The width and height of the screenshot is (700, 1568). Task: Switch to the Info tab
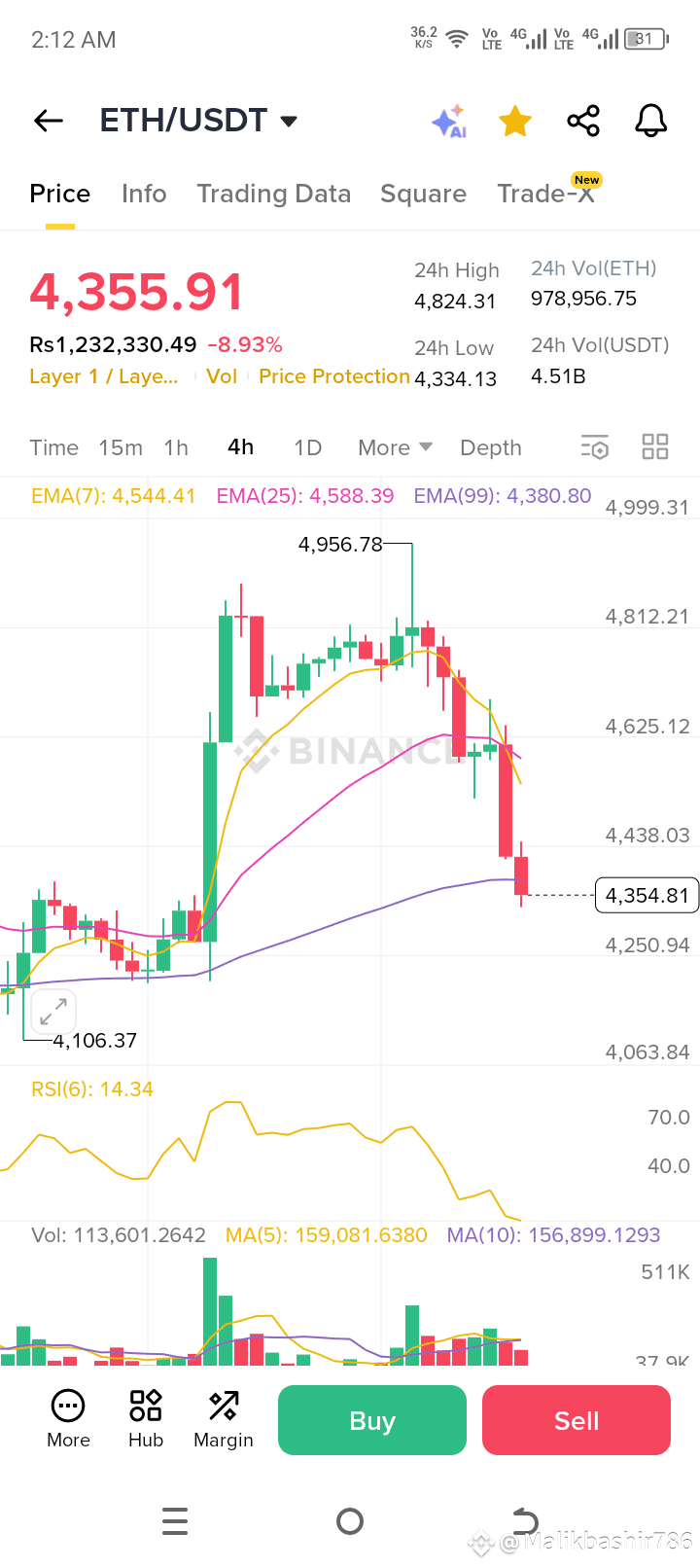(x=144, y=194)
